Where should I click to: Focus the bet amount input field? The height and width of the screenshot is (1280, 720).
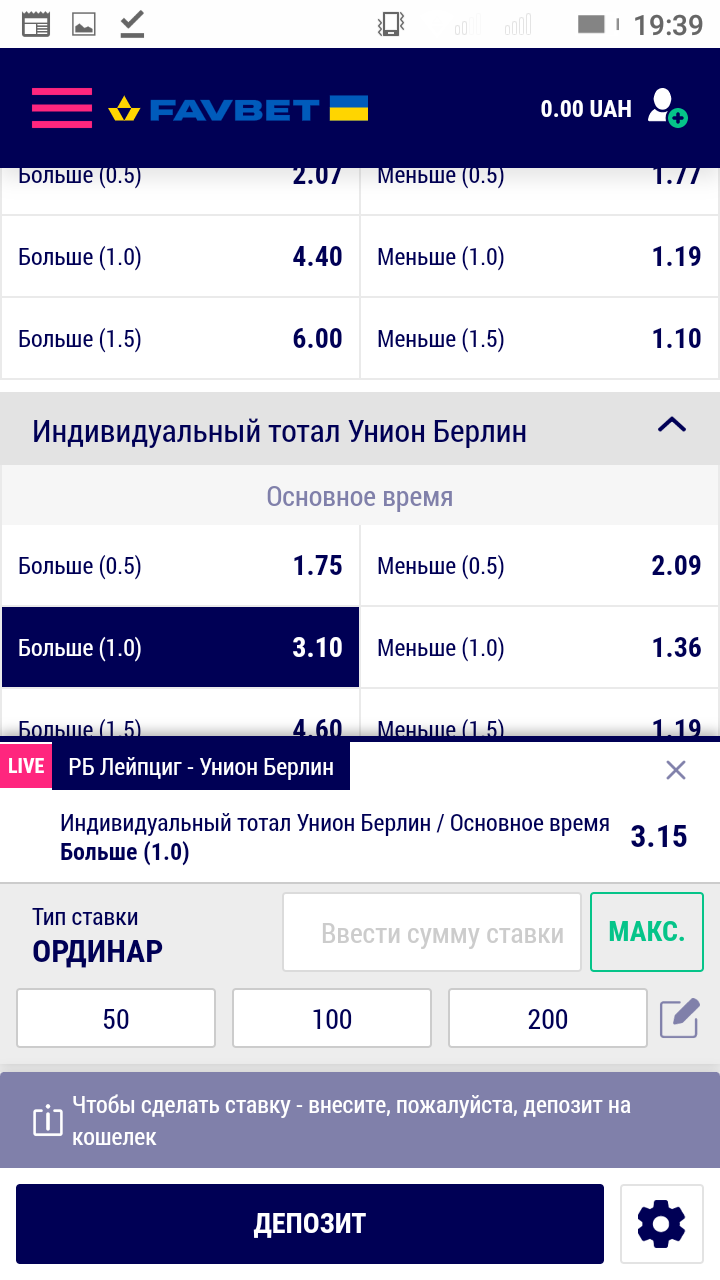pyautogui.click(x=432, y=933)
